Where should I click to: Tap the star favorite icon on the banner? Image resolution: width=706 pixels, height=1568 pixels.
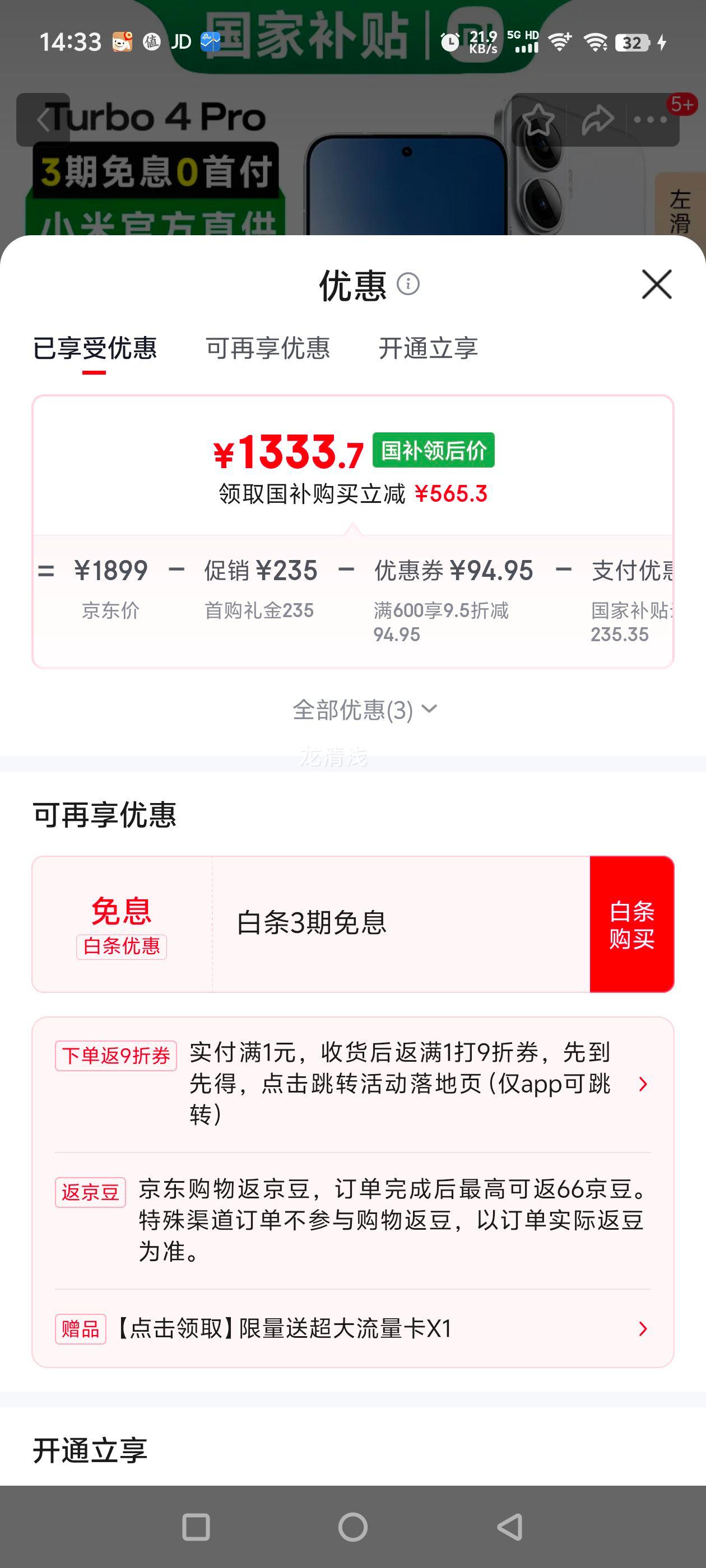pyautogui.click(x=538, y=119)
